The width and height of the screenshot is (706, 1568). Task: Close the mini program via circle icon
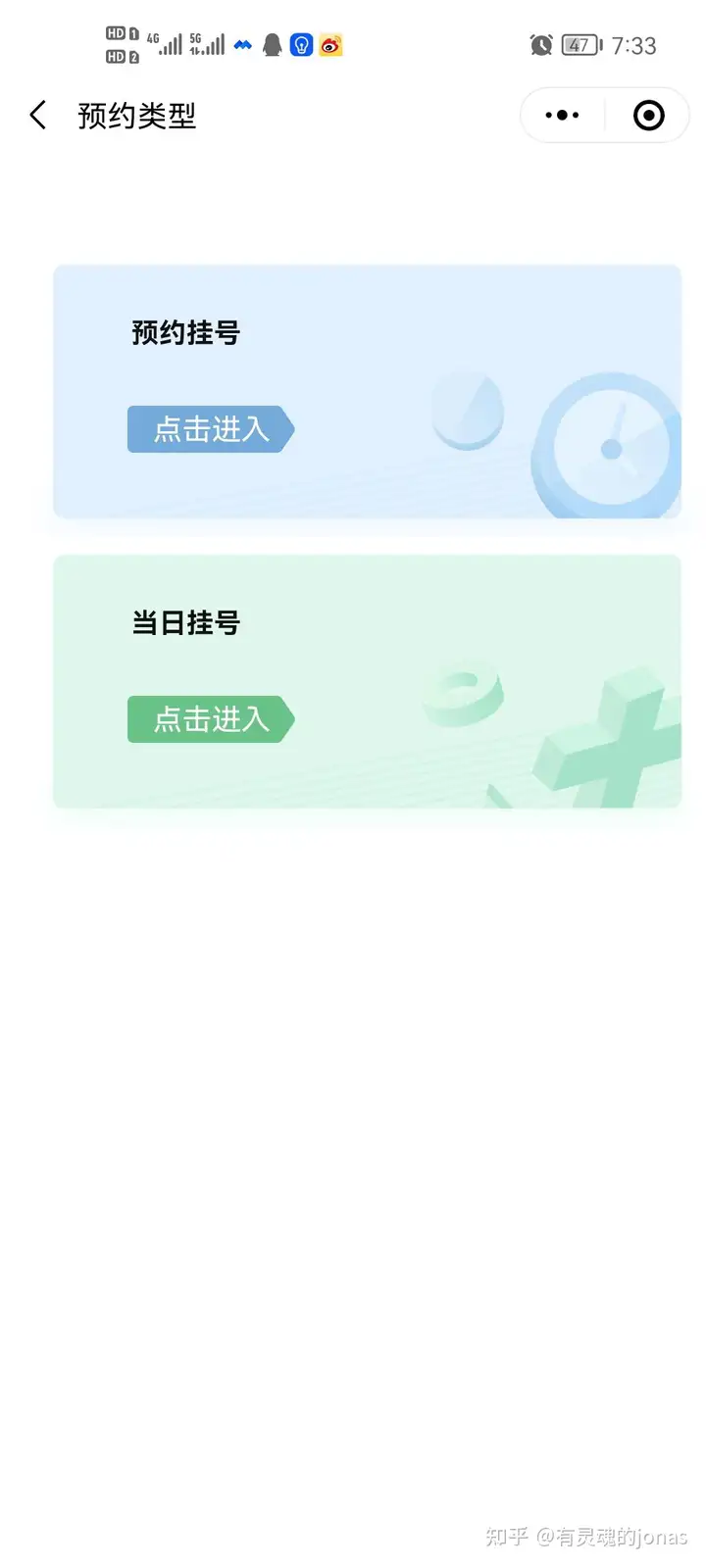648,116
